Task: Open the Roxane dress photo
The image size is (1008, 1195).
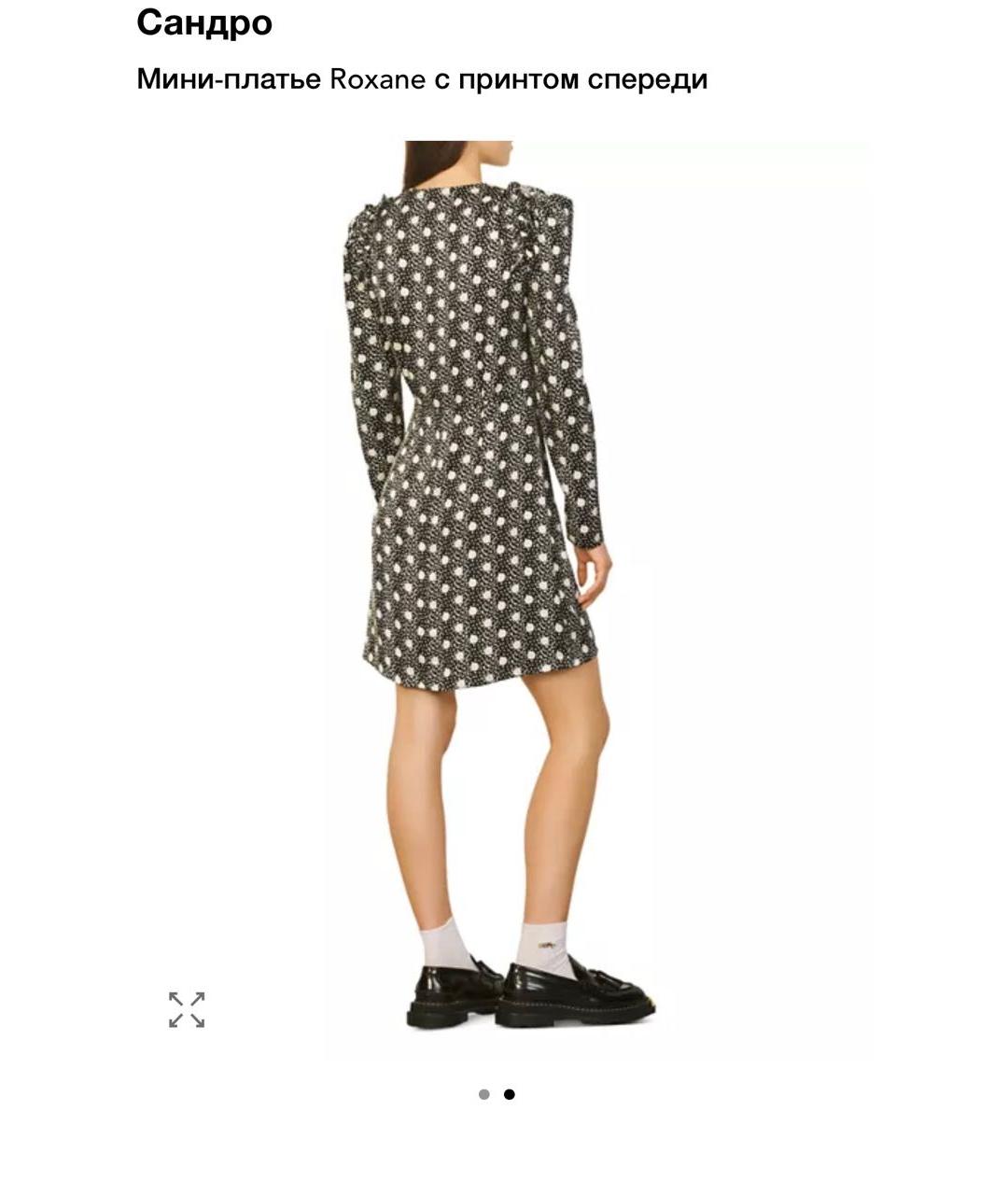Action: (504, 597)
